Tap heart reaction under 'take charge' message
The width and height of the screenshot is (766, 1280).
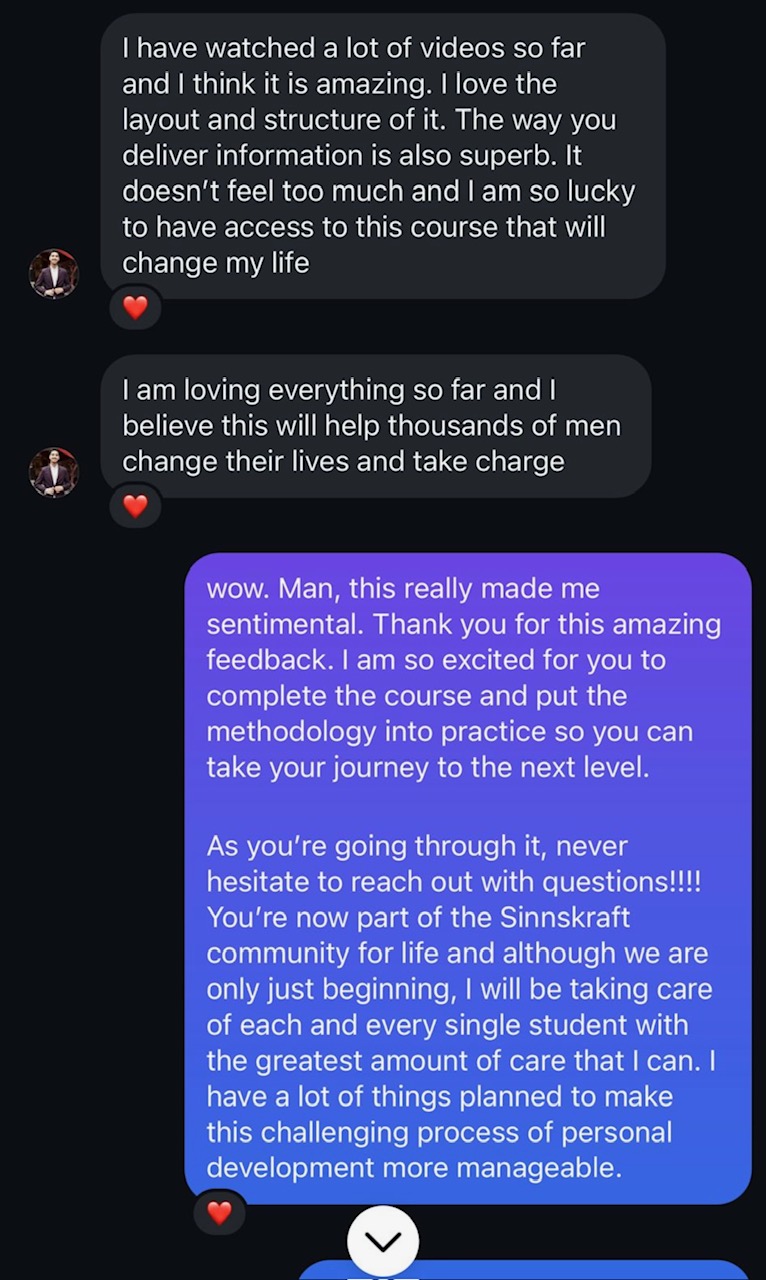tap(135, 507)
